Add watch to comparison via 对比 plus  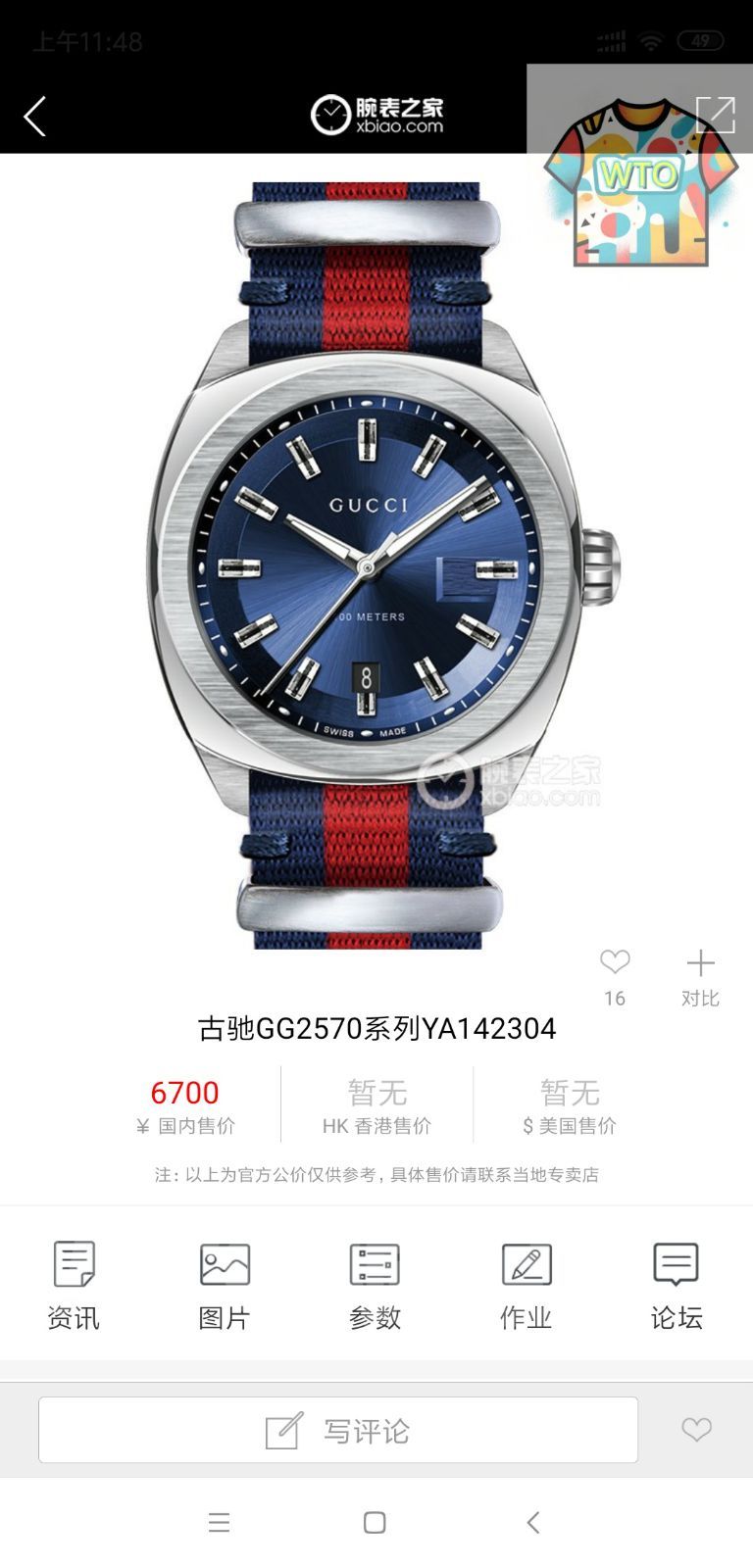(702, 963)
